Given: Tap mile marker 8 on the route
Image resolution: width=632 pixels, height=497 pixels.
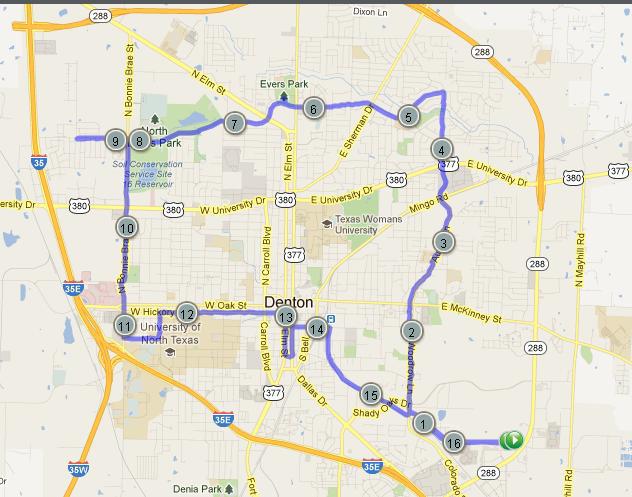Looking at the screenshot, I should pos(139,141).
